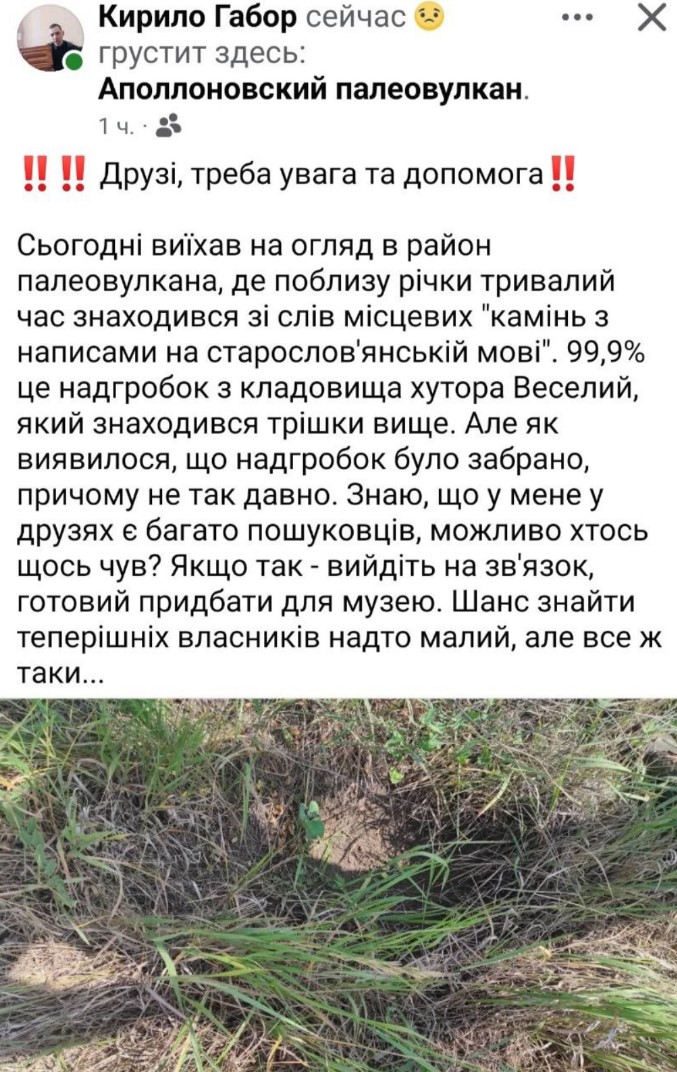View the post's photo of the ground
Screen dimensions: 677x1072
point(338,885)
